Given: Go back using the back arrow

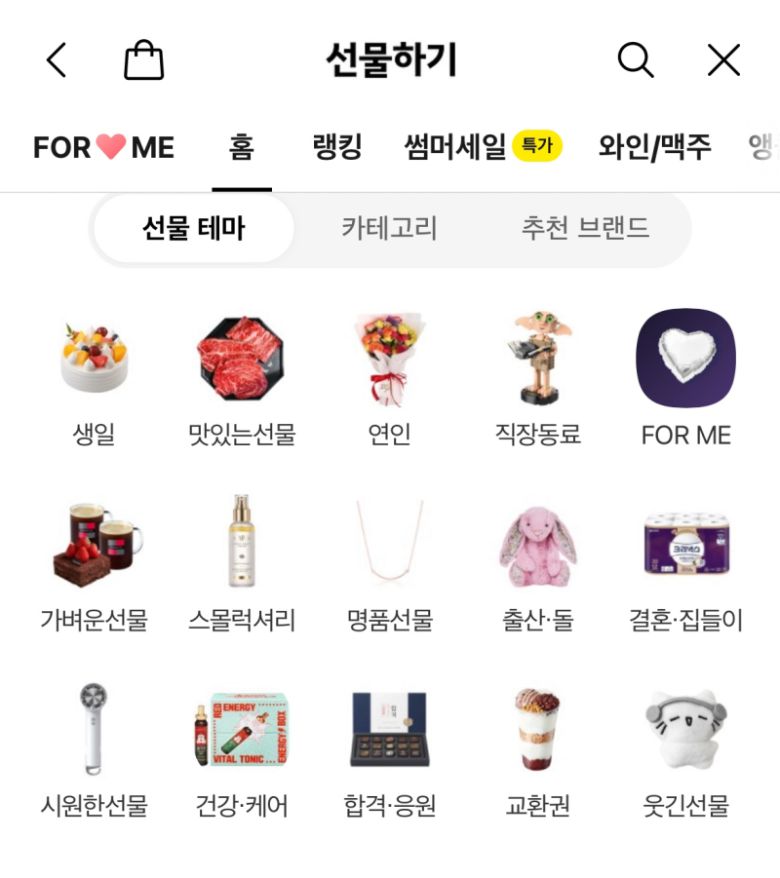Looking at the screenshot, I should [57, 61].
